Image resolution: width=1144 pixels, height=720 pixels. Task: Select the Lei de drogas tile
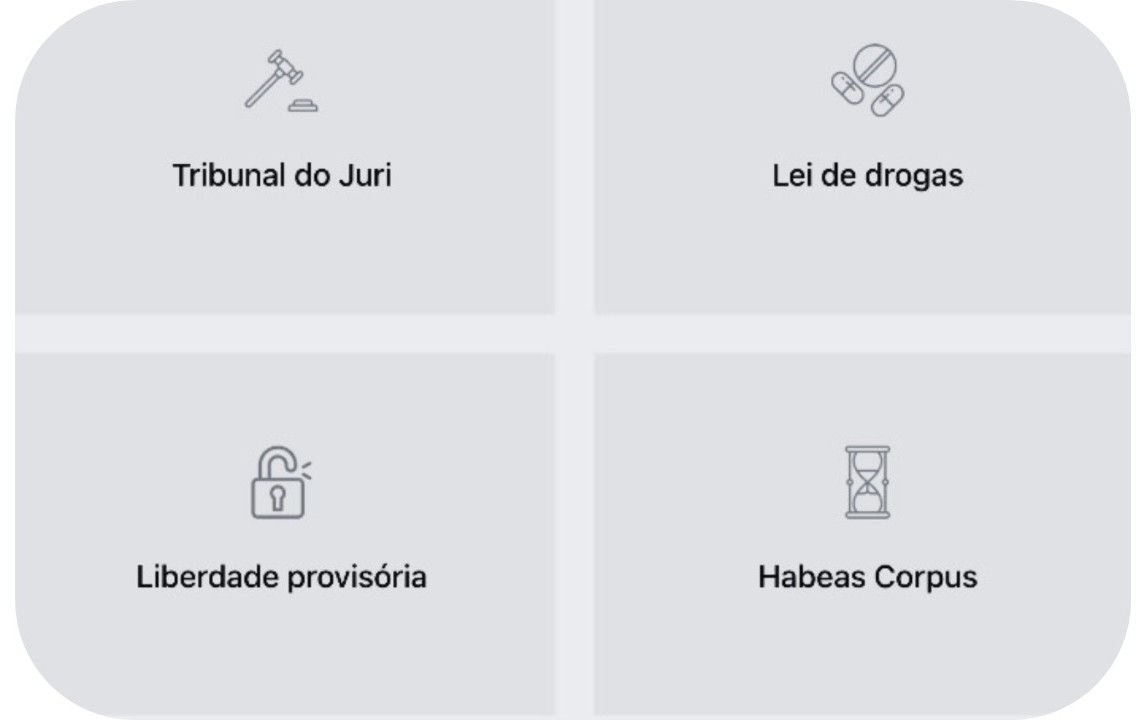click(x=863, y=157)
